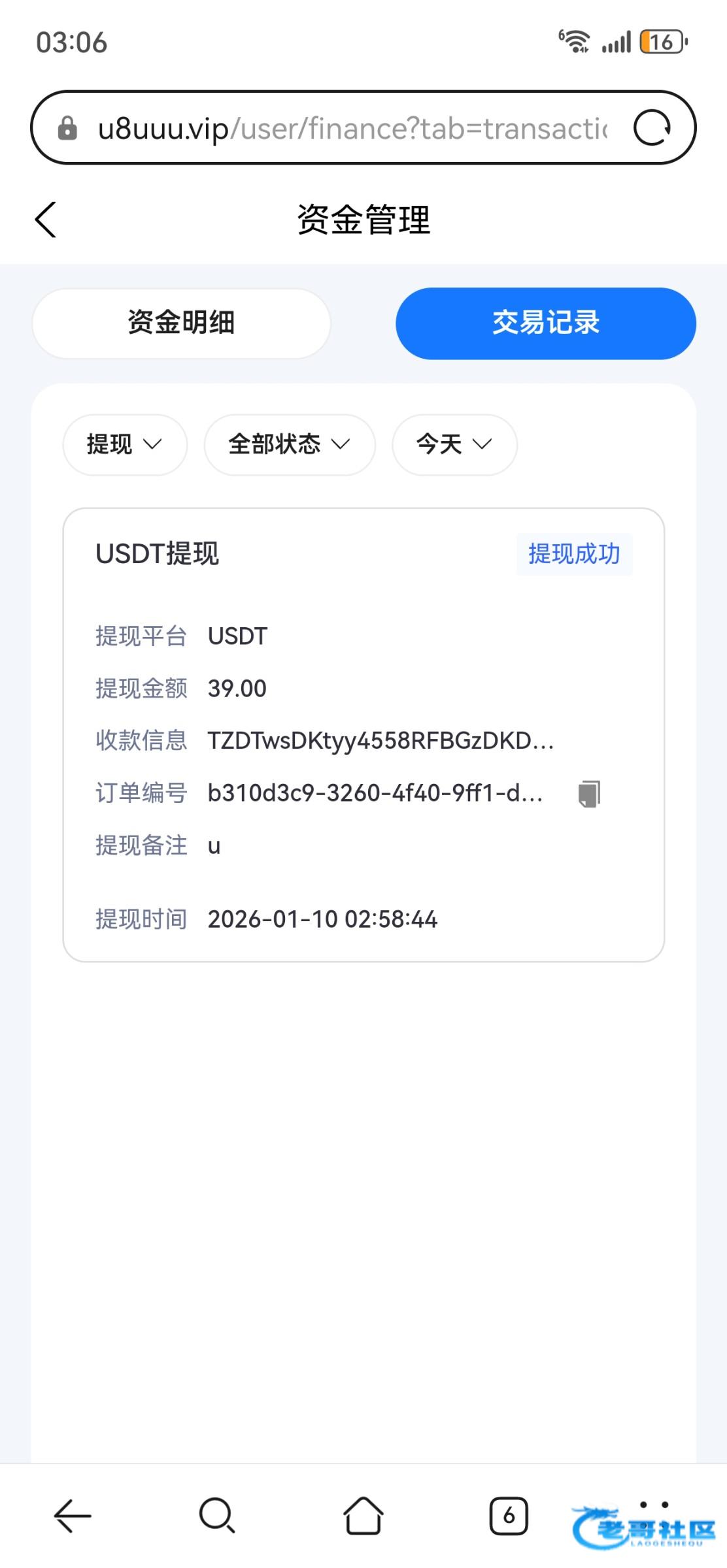Switch to the 资金明细 tab
The height and width of the screenshot is (1568, 727).
coord(181,323)
